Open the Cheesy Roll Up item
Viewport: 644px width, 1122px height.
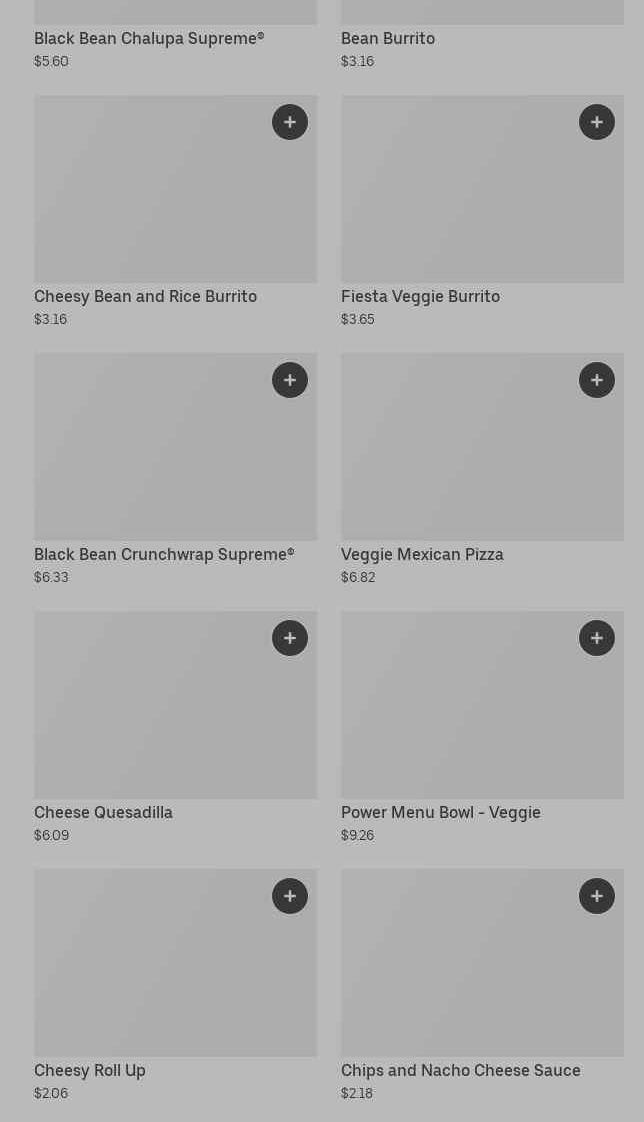click(x=90, y=1071)
